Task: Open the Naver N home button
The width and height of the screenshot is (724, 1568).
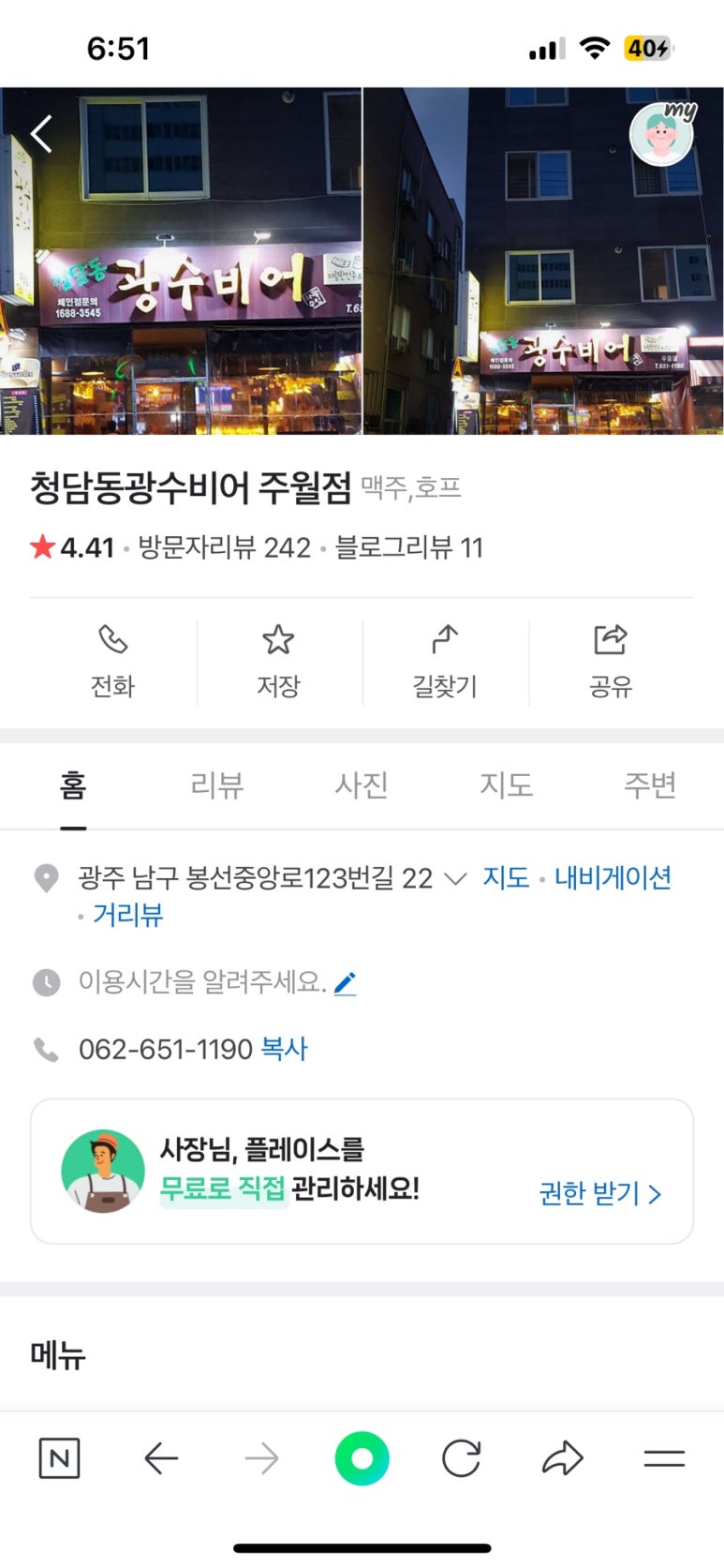Action: click(59, 1458)
